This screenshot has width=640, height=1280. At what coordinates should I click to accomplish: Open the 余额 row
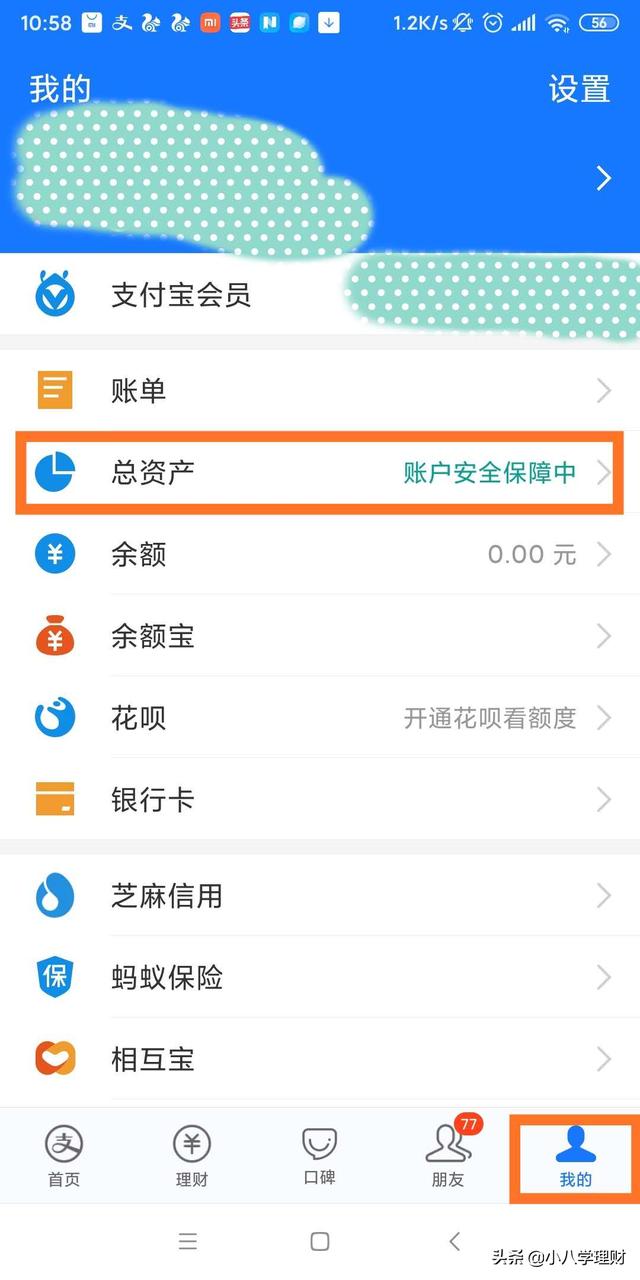pos(320,554)
